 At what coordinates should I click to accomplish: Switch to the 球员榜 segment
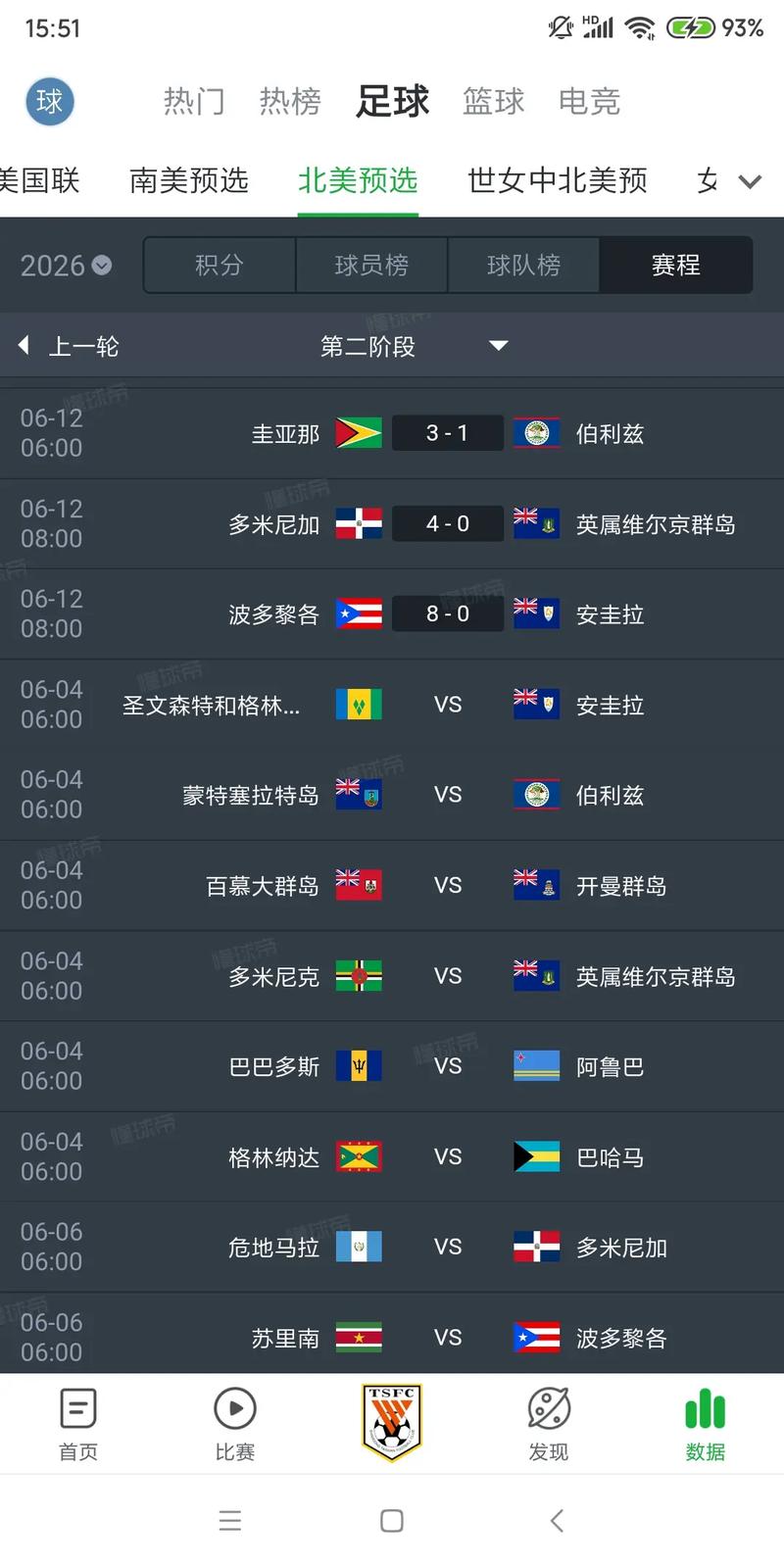tap(371, 265)
